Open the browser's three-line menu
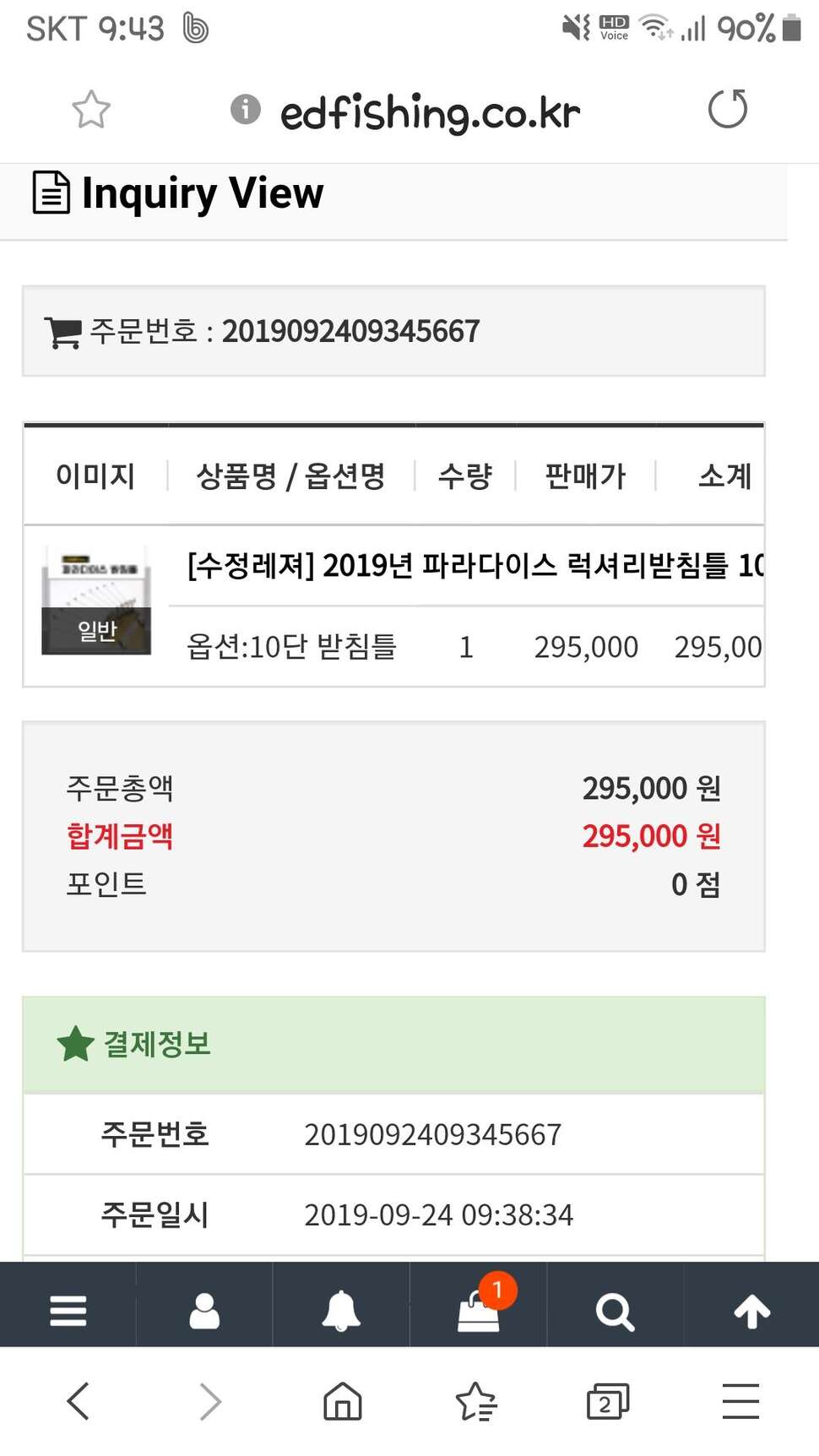The image size is (819, 1456). [740, 1401]
